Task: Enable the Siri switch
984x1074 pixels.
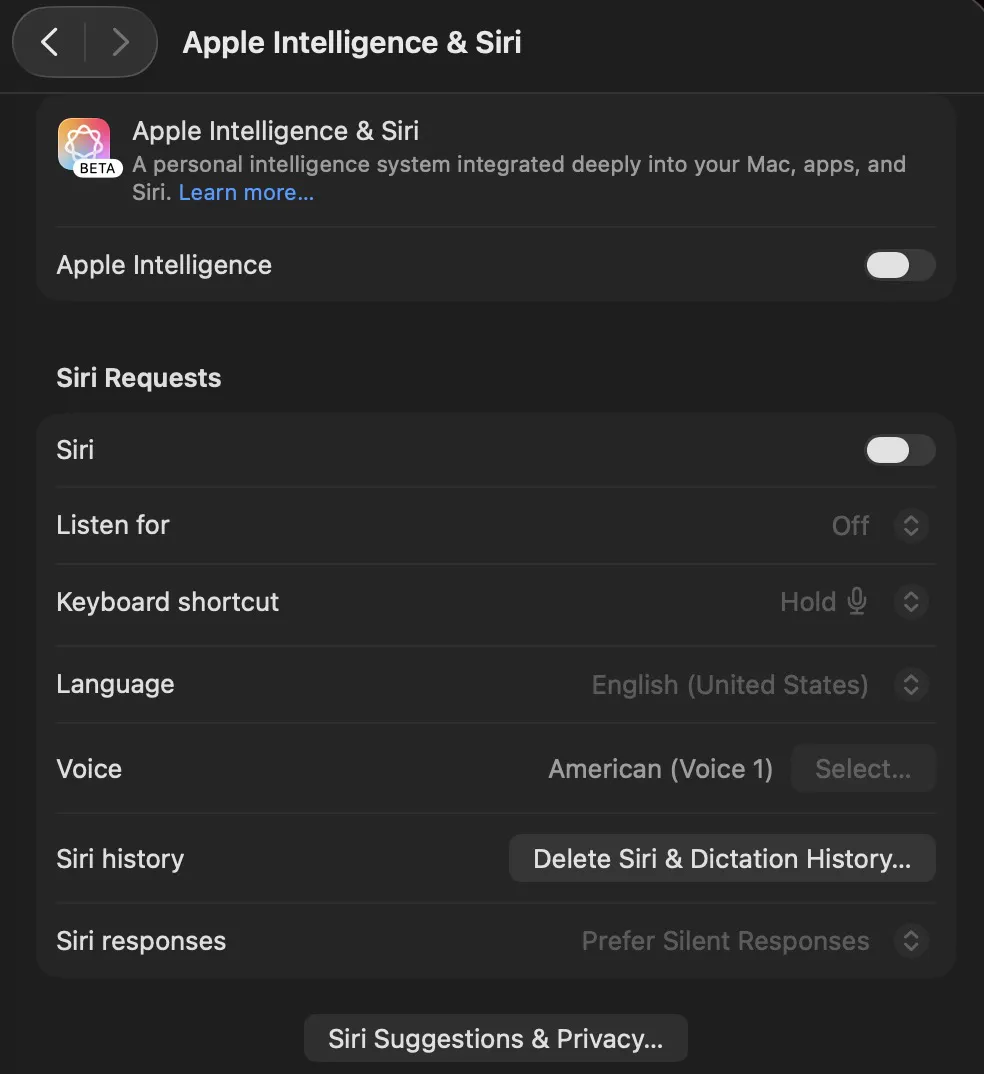Action: click(x=899, y=450)
